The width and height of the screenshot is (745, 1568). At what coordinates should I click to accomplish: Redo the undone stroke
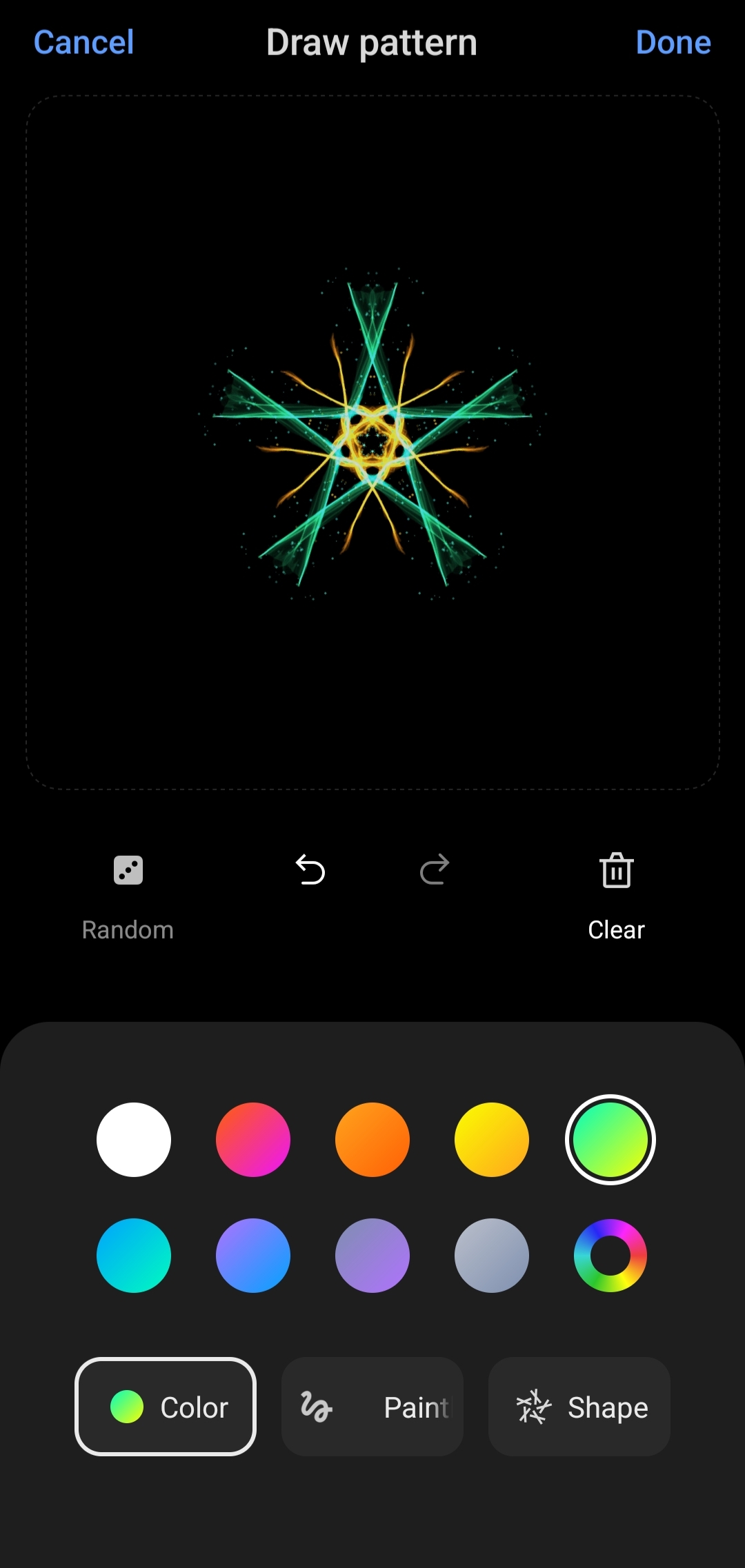[x=435, y=870]
